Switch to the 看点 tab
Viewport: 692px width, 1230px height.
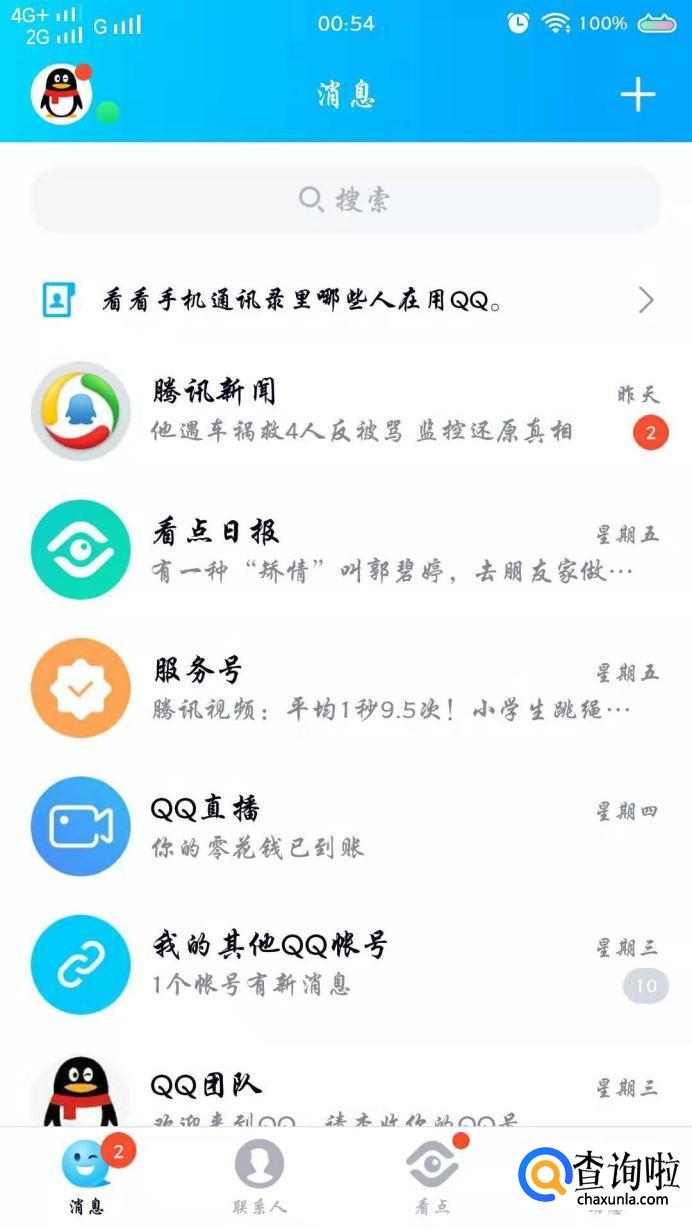pyautogui.click(x=432, y=1178)
